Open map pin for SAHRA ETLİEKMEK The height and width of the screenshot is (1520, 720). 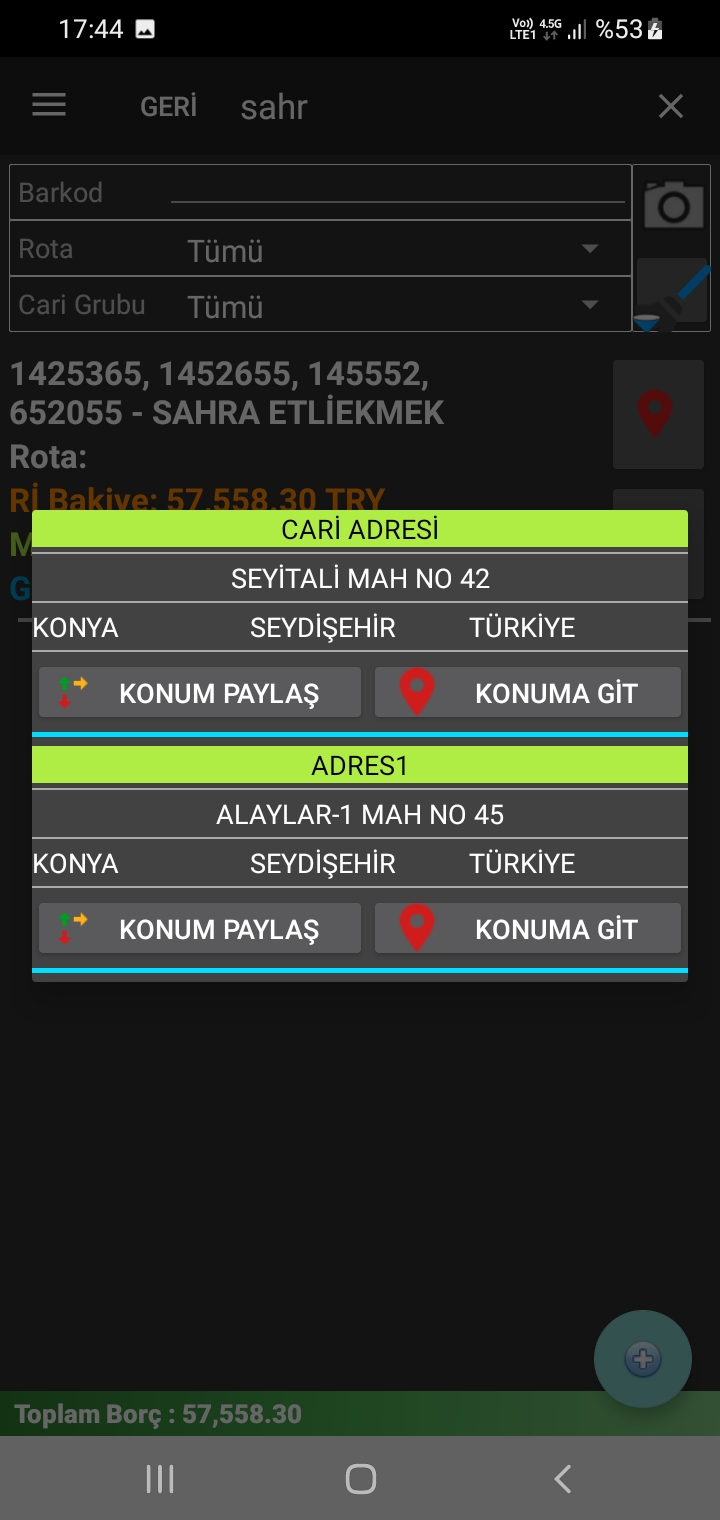point(657,414)
